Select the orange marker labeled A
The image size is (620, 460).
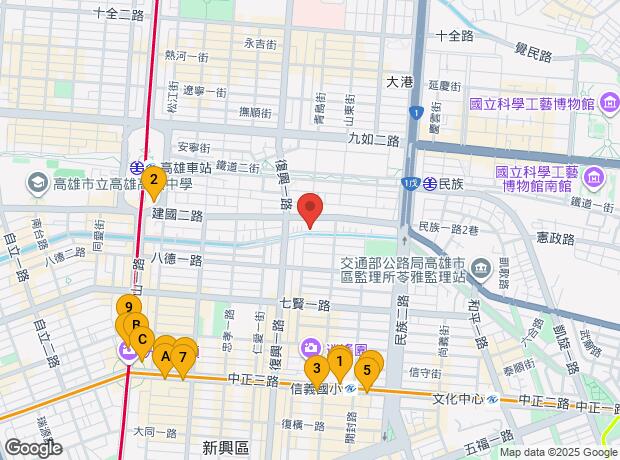click(x=165, y=355)
